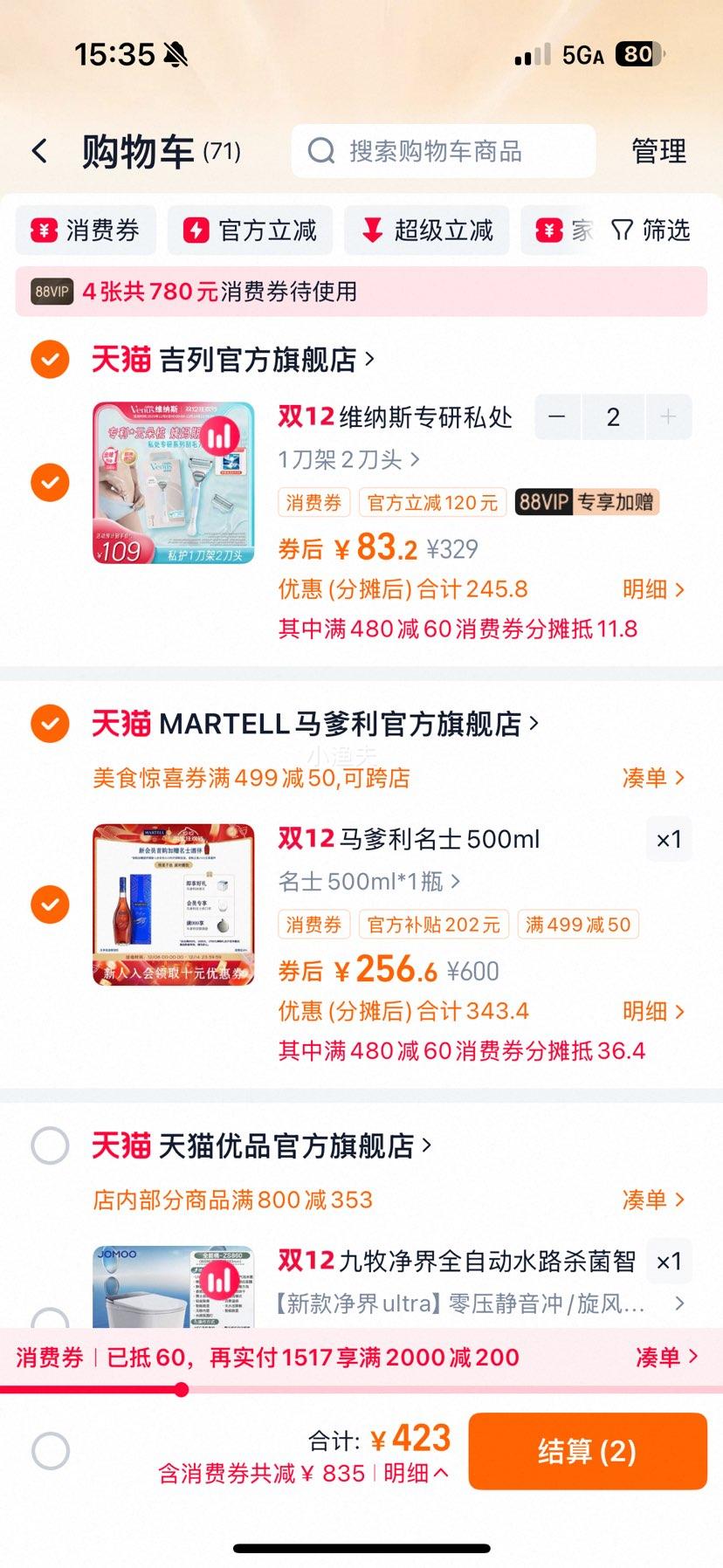This screenshot has width=723, height=1568.
Task: Uncheck the 吉列官方旗舰店 store checkbox
Action: [x=50, y=359]
